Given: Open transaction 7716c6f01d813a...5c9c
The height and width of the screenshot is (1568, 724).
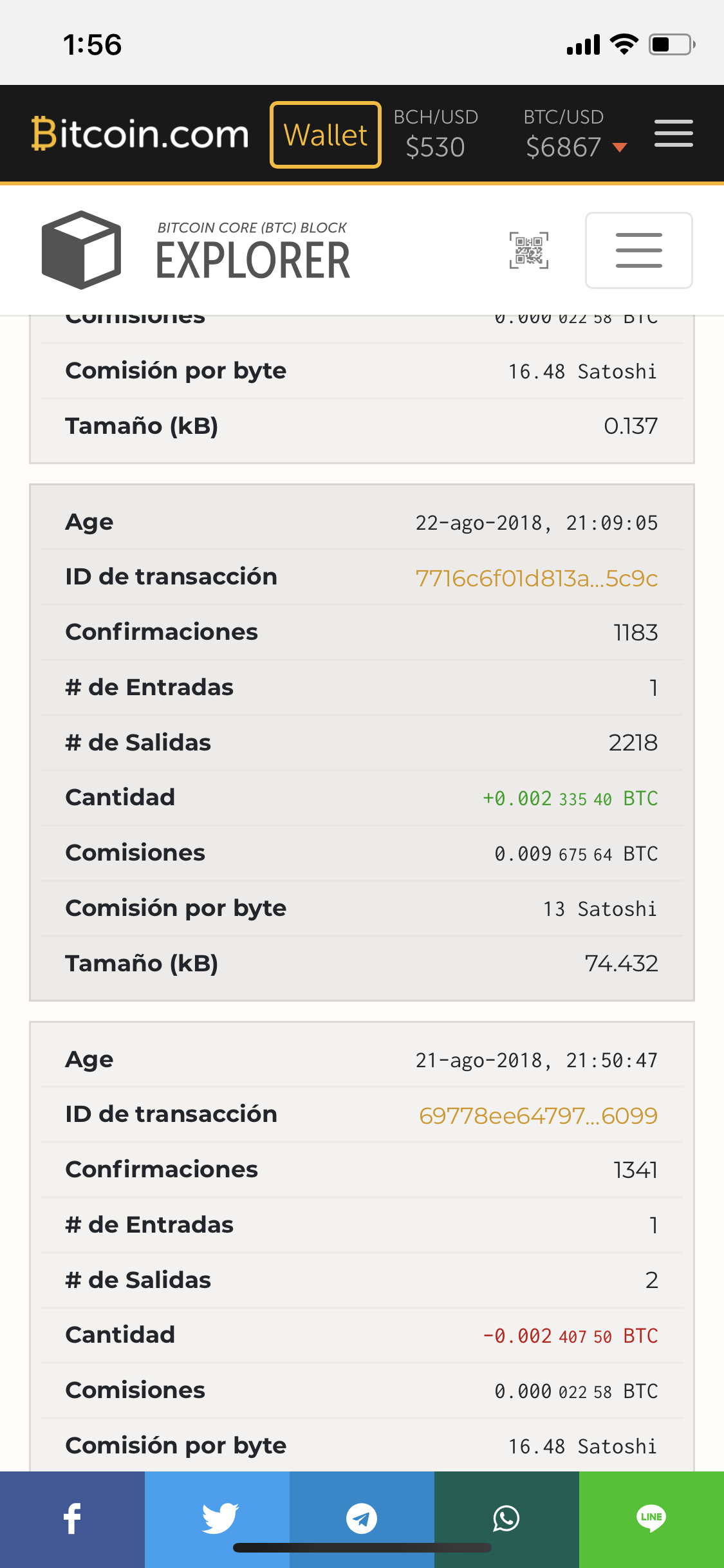Looking at the screenshot, I should [x=536, y=578].
